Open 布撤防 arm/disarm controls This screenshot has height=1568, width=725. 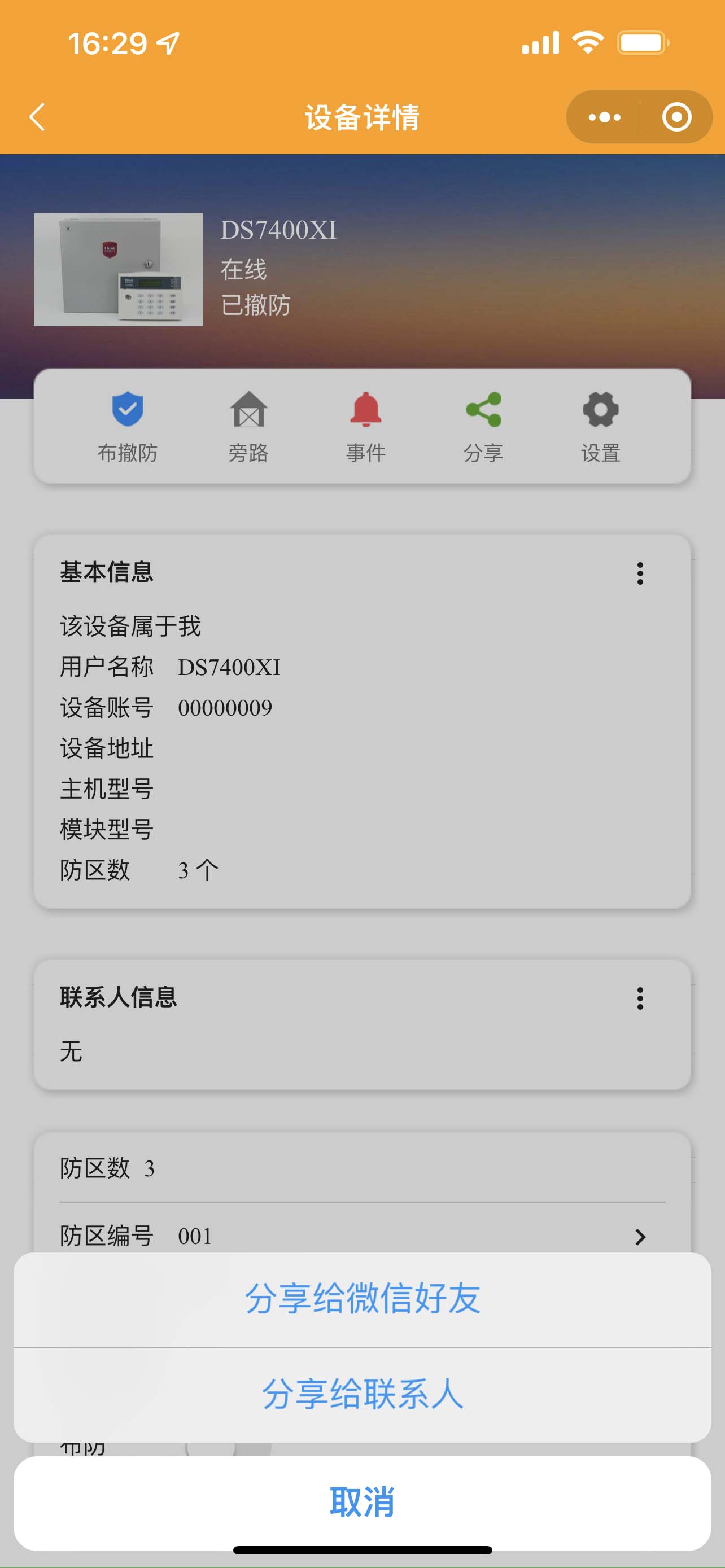click(127, 426)
